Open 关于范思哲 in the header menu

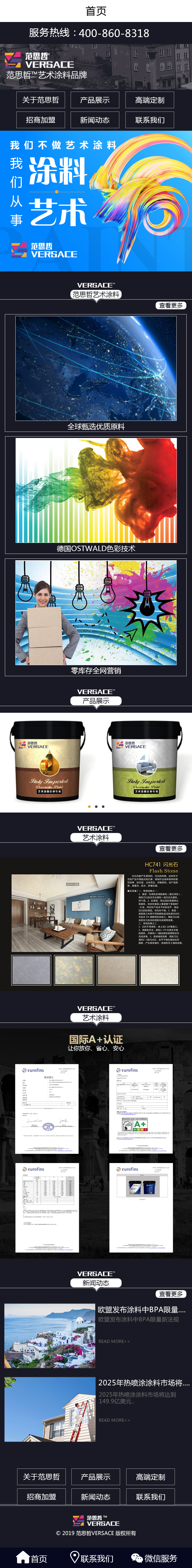point(41,100)
